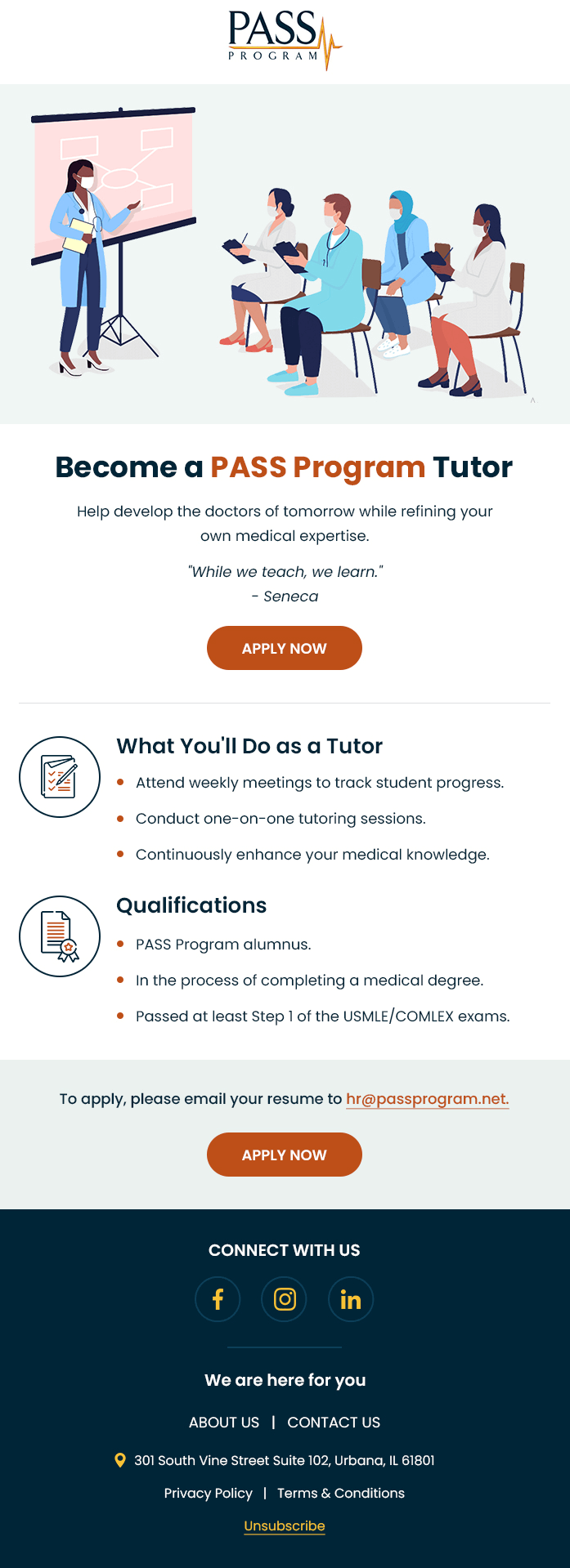This screenshot has width=570, height=1568.
Task: Open the Instagram profile
Action: 285,1299
